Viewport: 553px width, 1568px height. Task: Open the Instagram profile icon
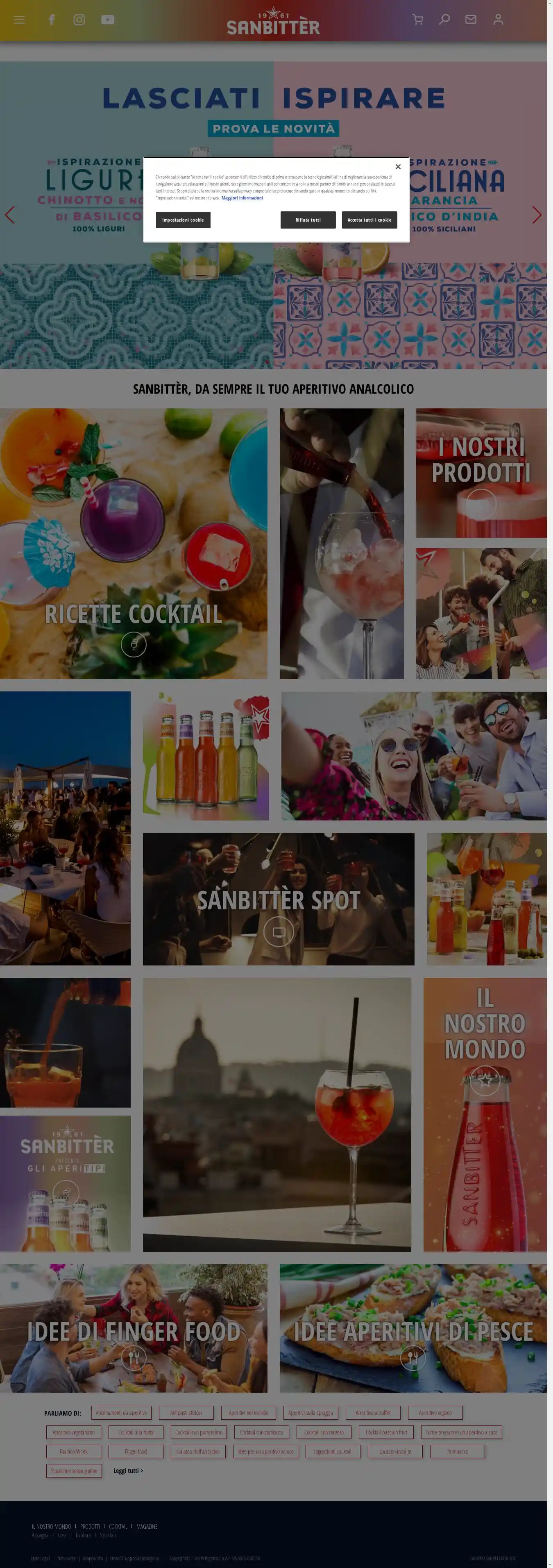tap(79, 20)
